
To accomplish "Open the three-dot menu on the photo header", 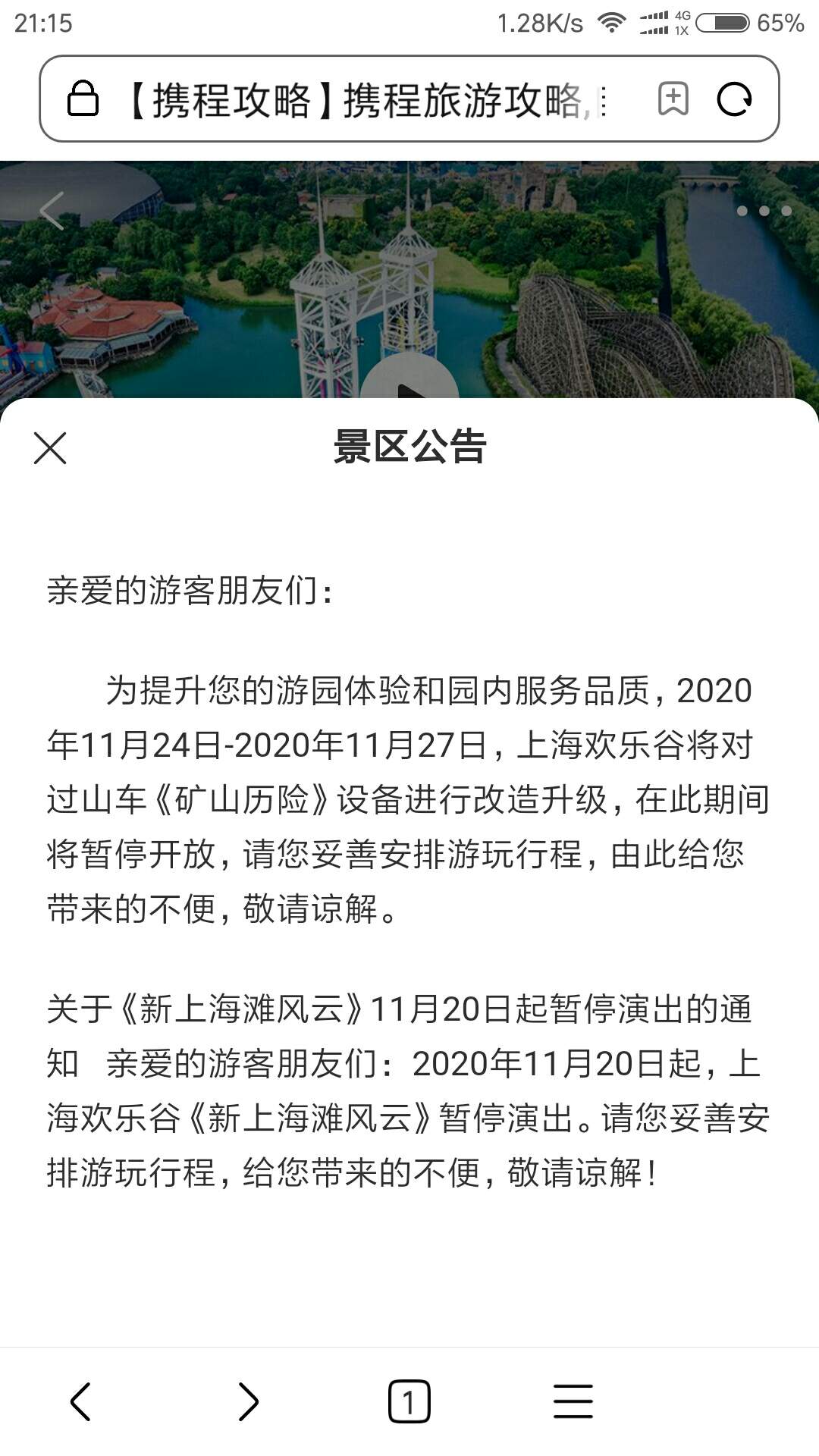I will [x=764, y=211].
